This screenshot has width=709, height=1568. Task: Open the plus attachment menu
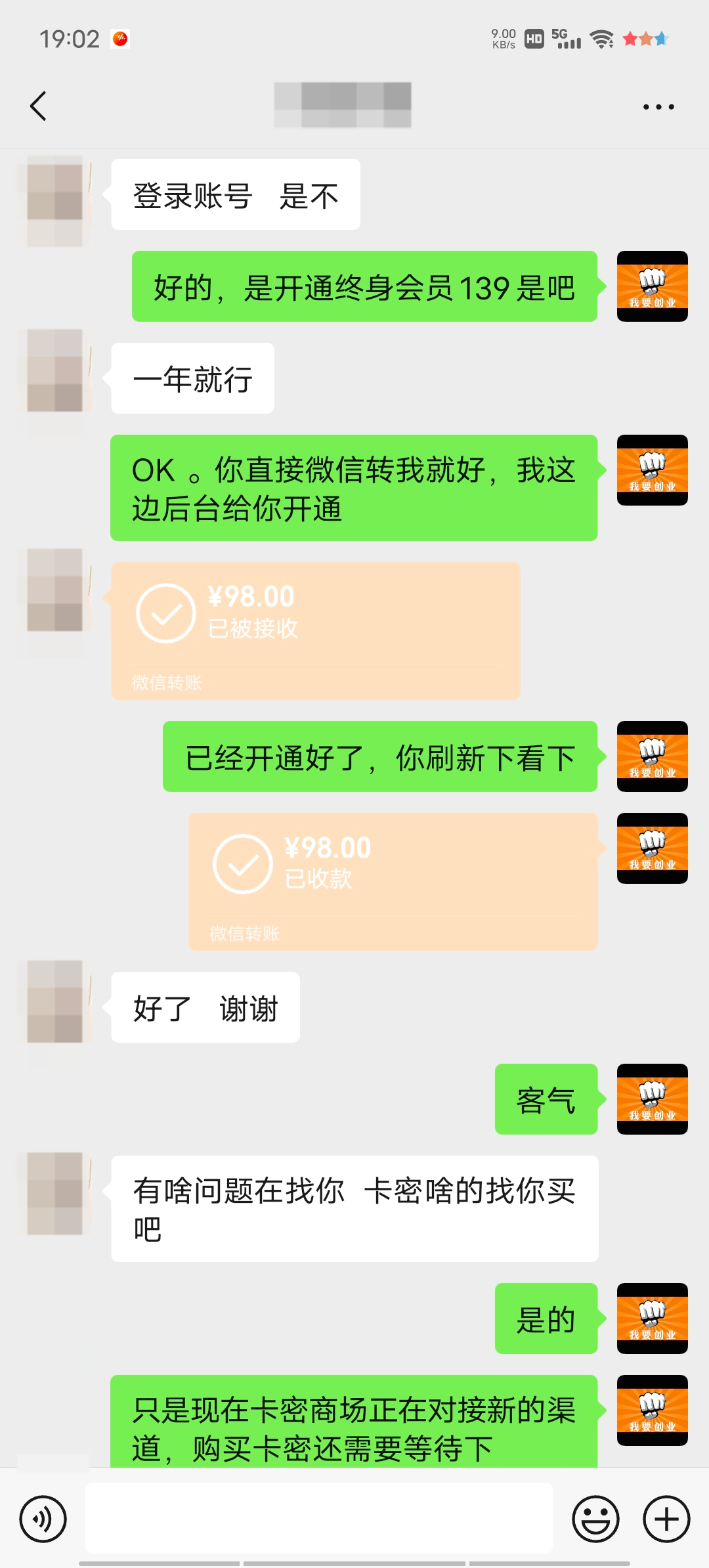coord(666,1519)
